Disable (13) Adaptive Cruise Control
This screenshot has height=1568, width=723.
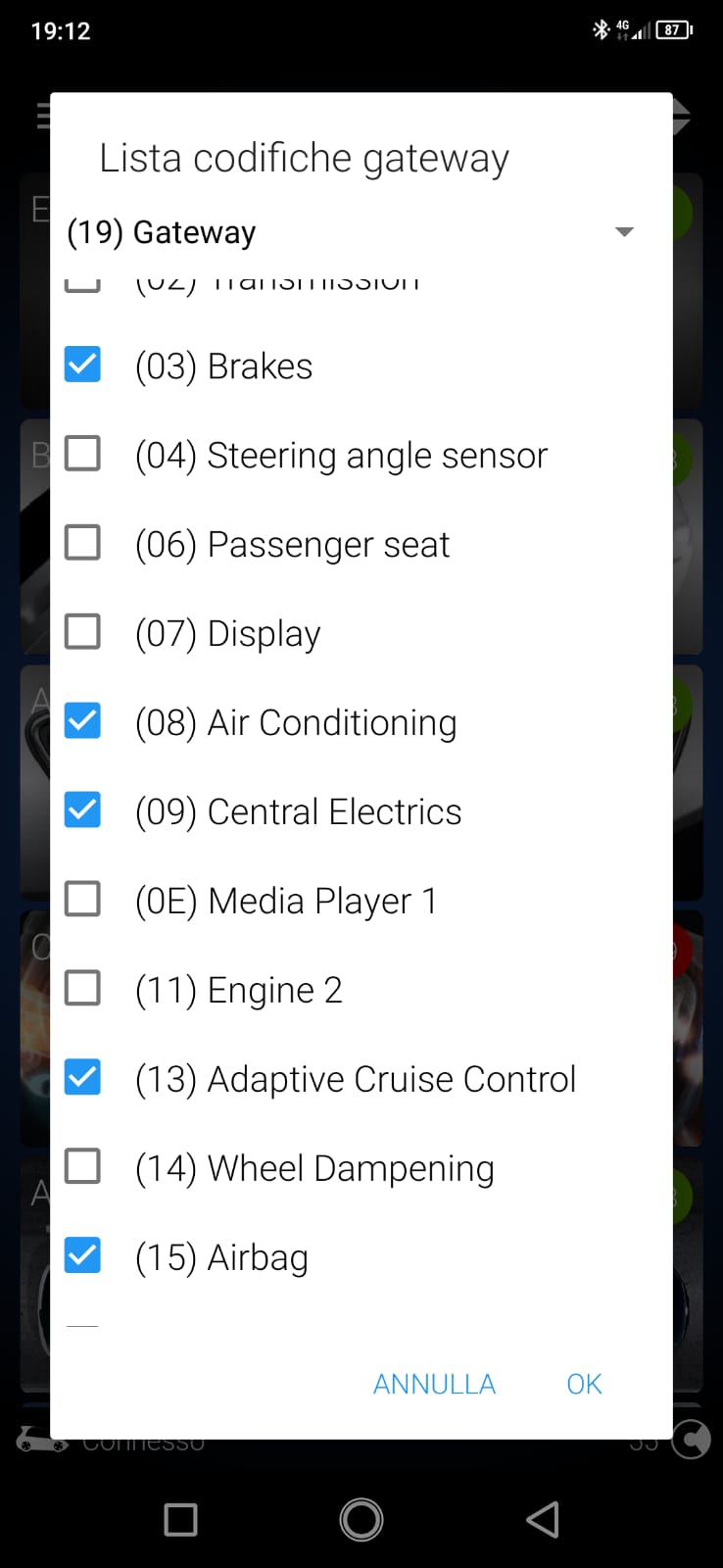82,1078
